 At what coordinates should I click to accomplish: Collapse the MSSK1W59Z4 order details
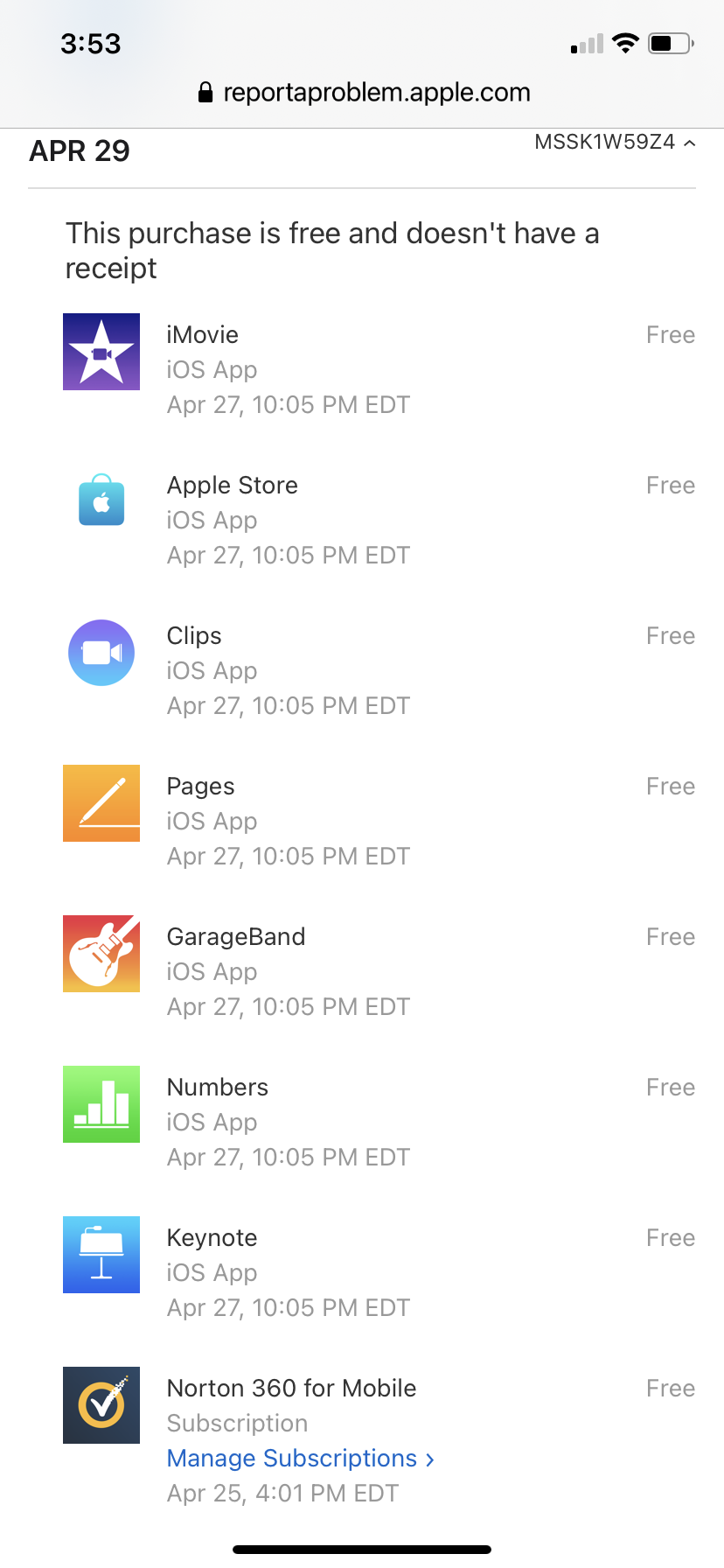(615, 142)
